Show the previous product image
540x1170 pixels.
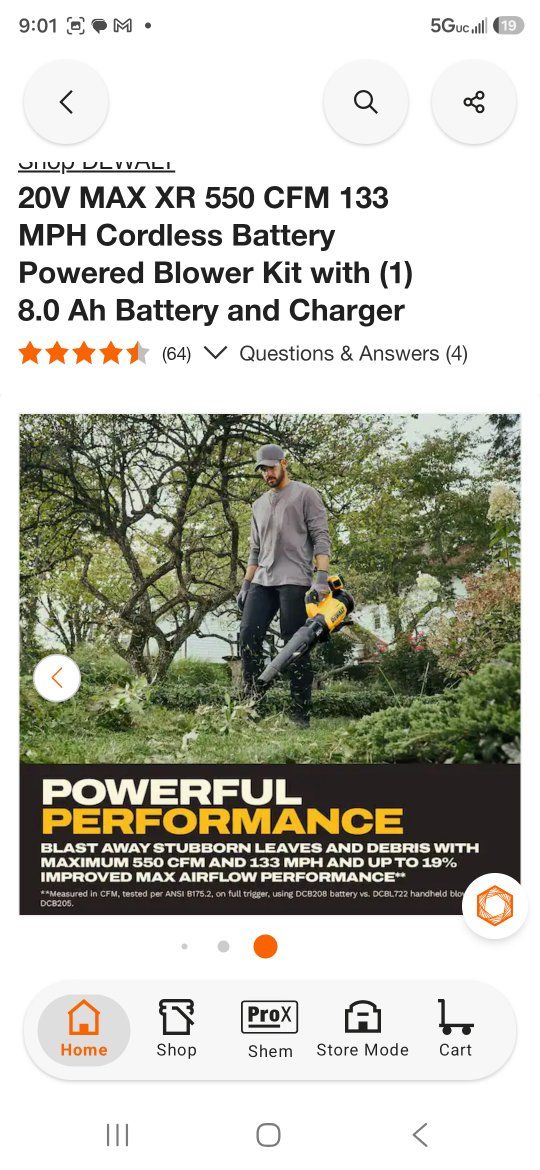[x=57, y=678]
